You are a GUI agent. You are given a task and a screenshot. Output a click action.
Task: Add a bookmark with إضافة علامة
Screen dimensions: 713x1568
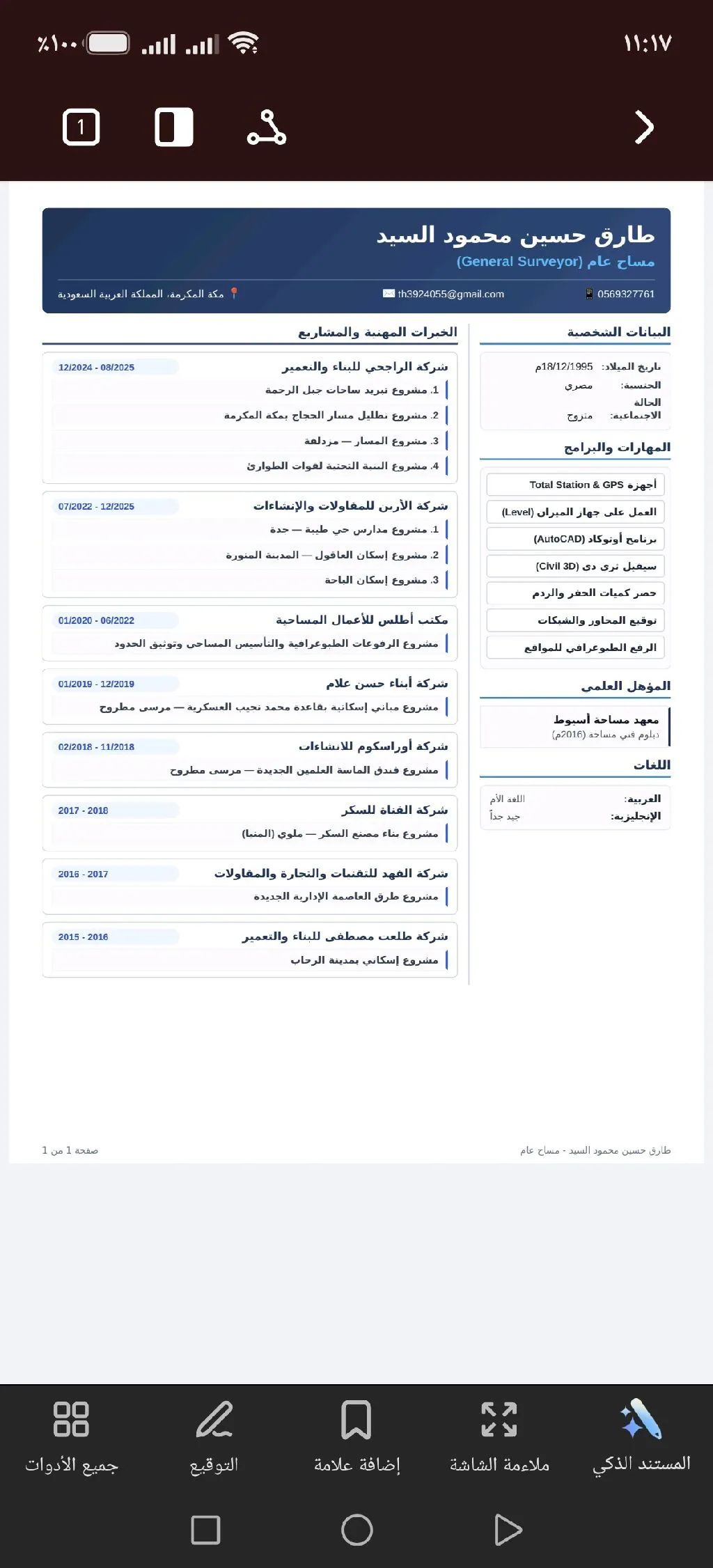click(x=356, y=1437)
